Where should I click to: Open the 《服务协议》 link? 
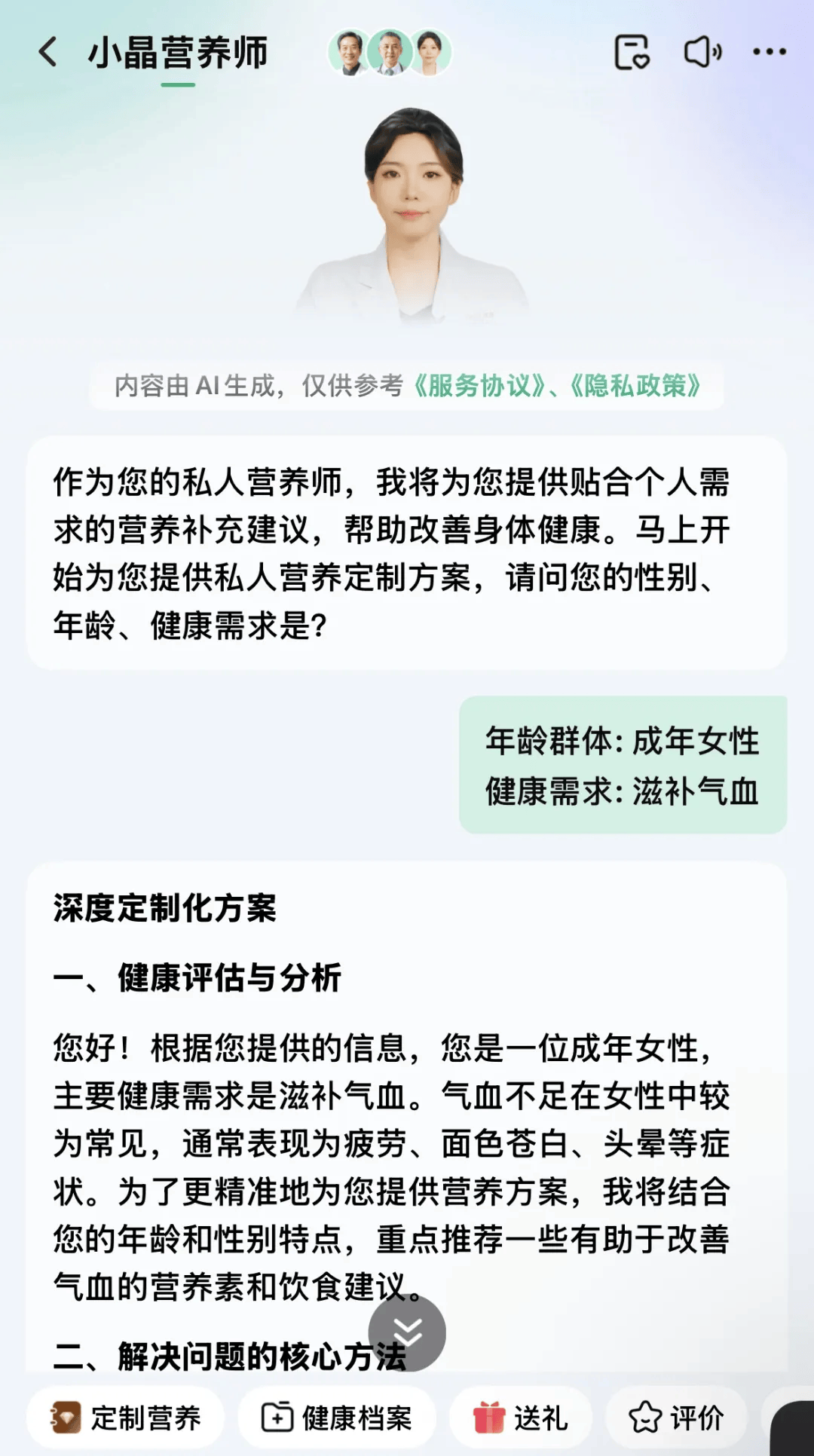coord(479,386)
